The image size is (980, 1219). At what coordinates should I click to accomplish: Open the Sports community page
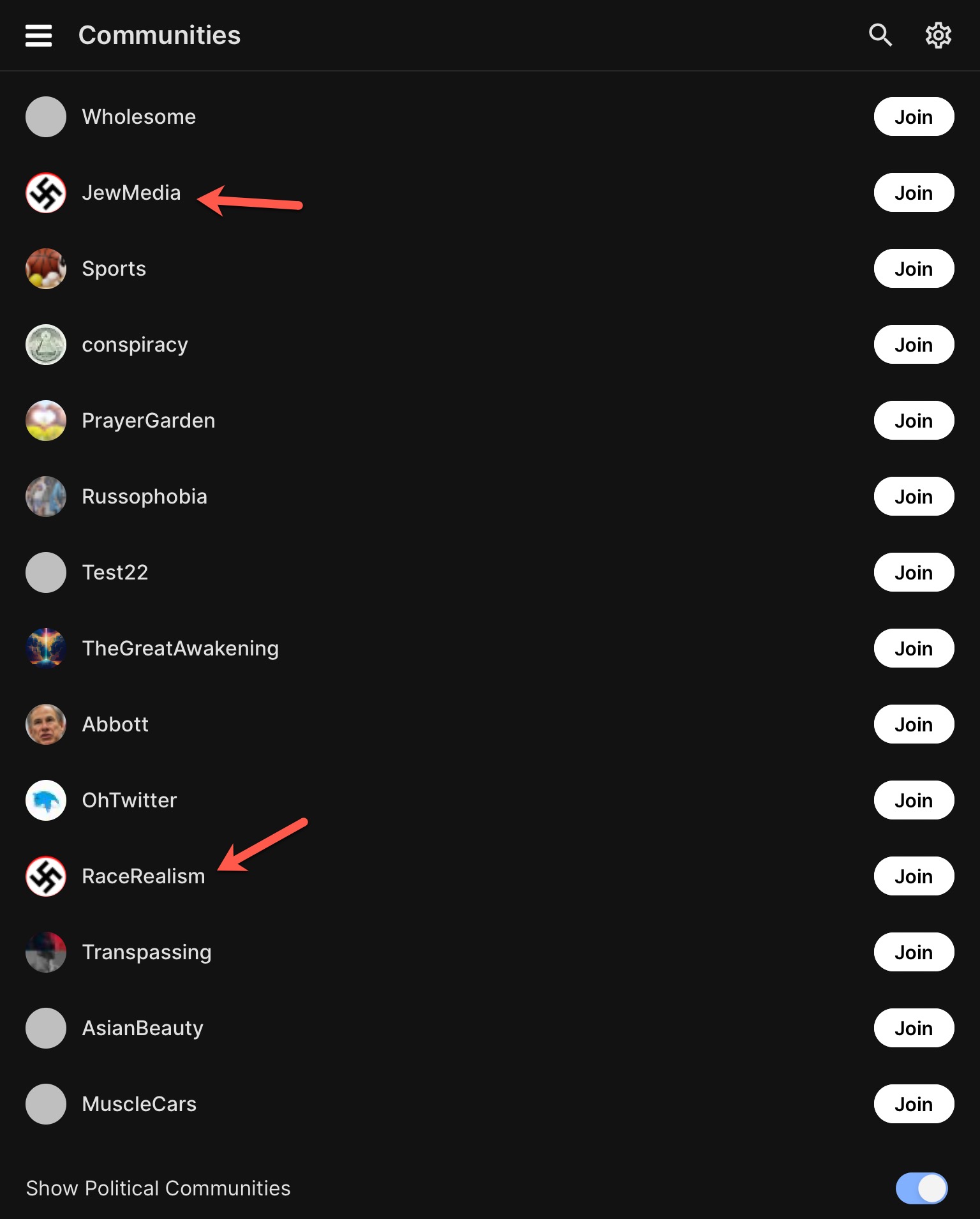pyautogui.click(x=114, y=269)
